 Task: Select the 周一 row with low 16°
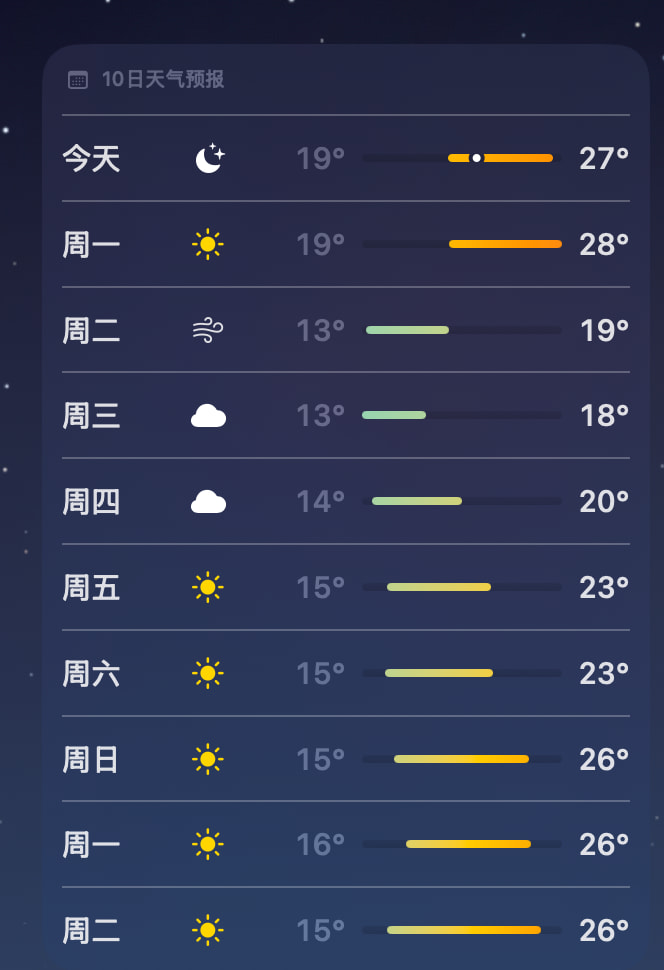(346, 844)
